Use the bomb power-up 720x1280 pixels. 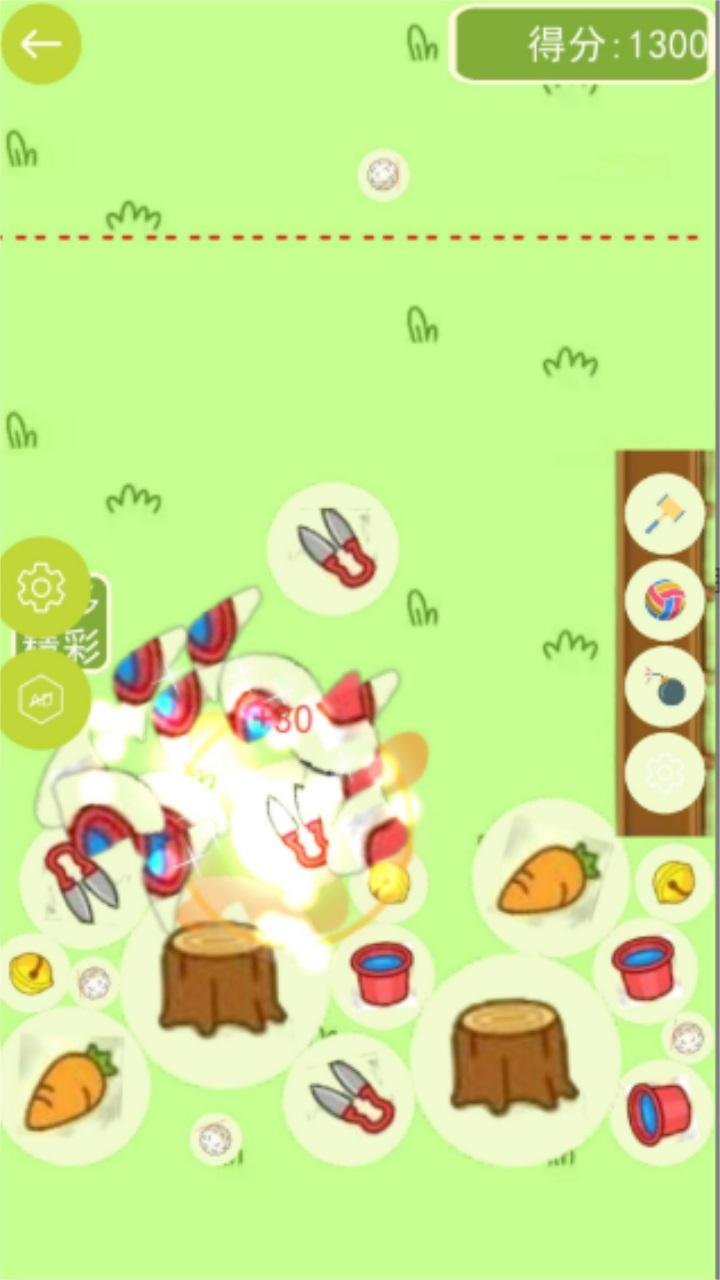click(665, 686)
